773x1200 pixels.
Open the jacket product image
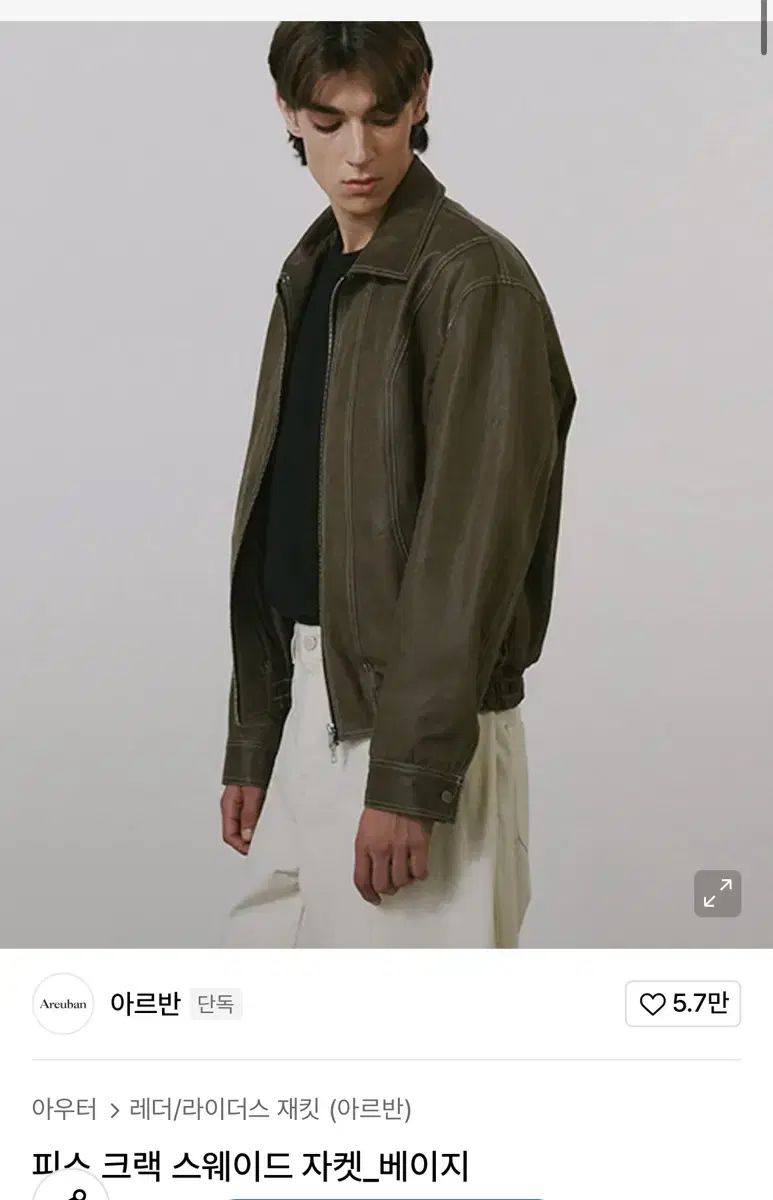click(x=386, y=480)
